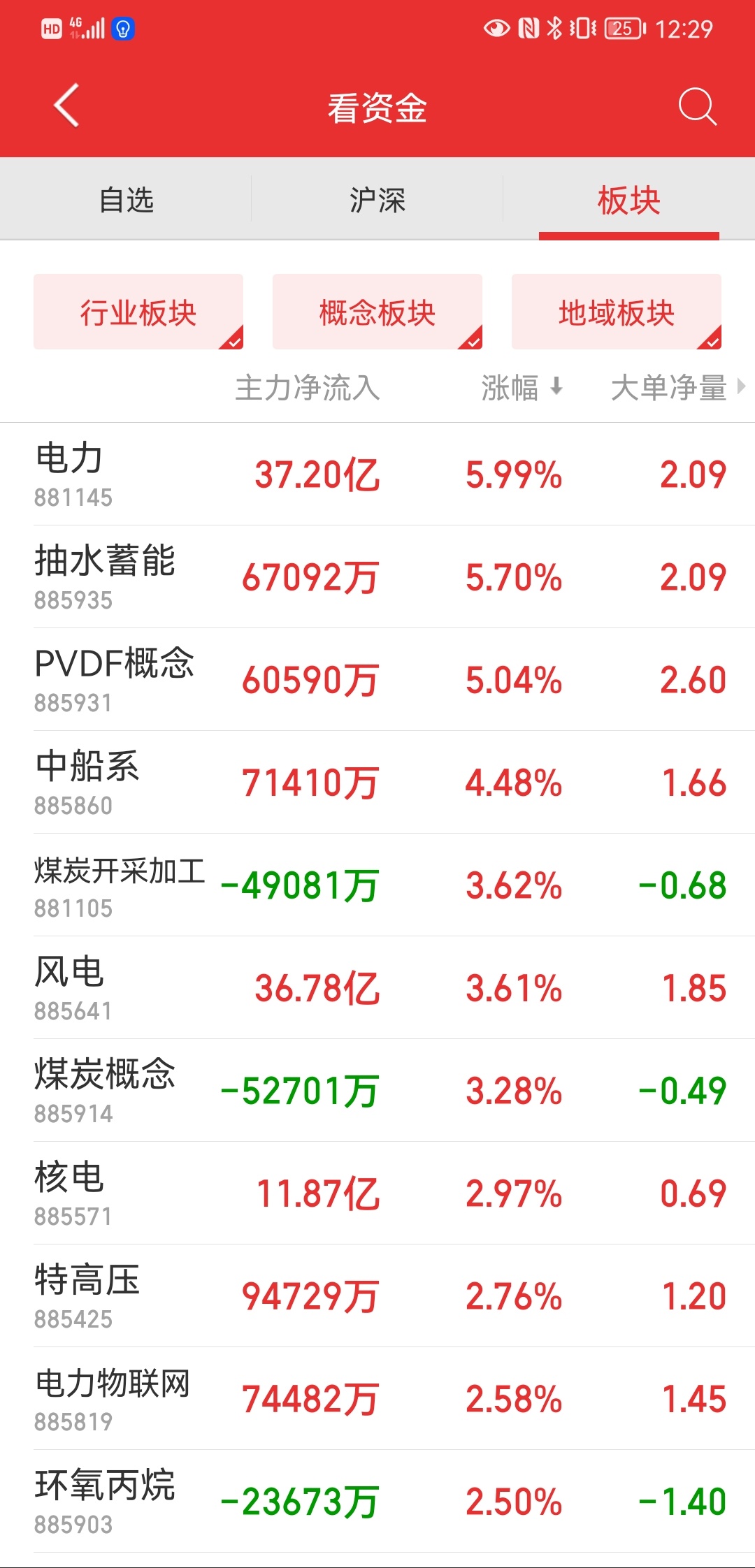Image resolution: width=755 pixels, height=1568 pixels.
Task: Go back using the top-left arrow
Action: pyautogui.click(x=66, y=106)
